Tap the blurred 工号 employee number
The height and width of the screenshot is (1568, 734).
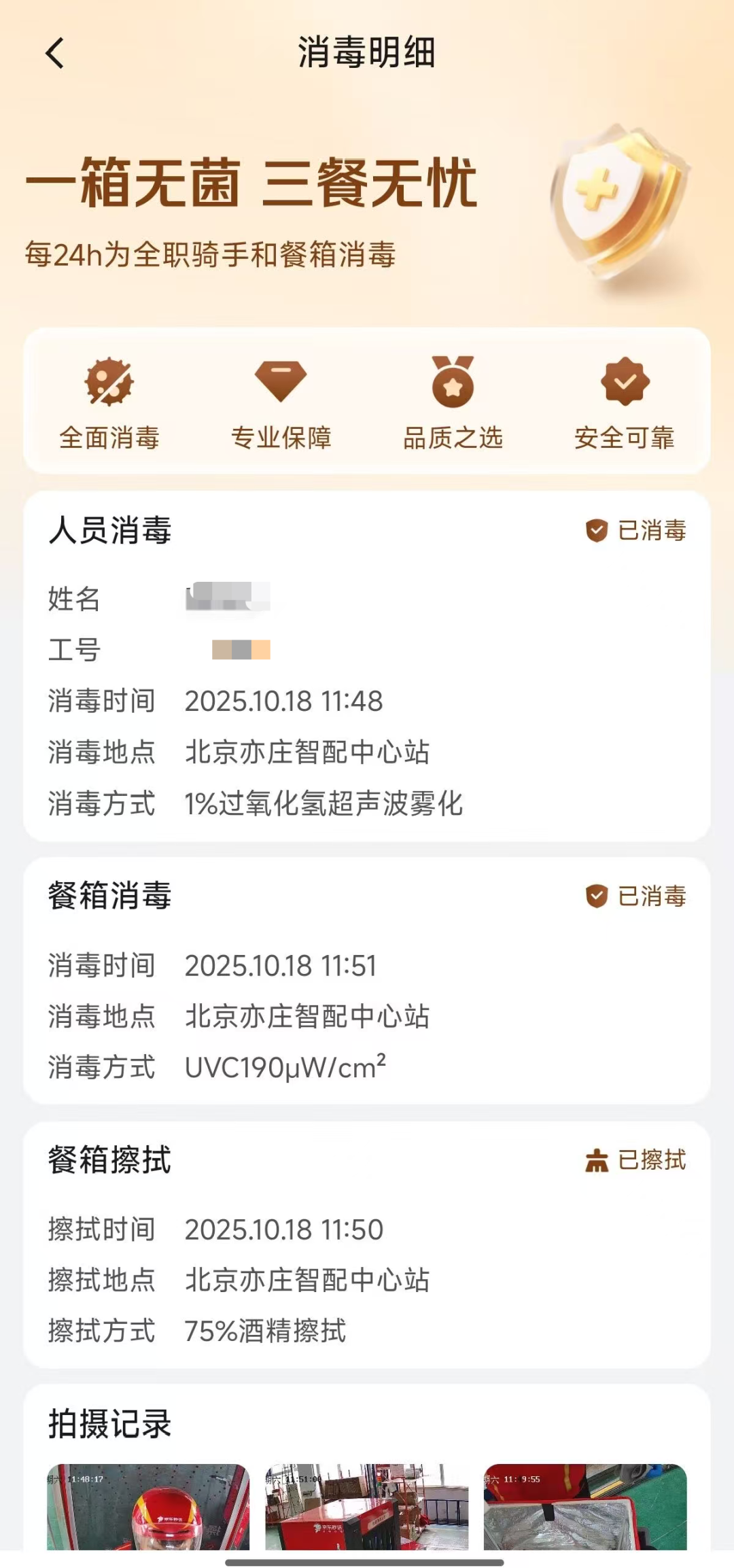pyautogui.click(x=241, y=650)
